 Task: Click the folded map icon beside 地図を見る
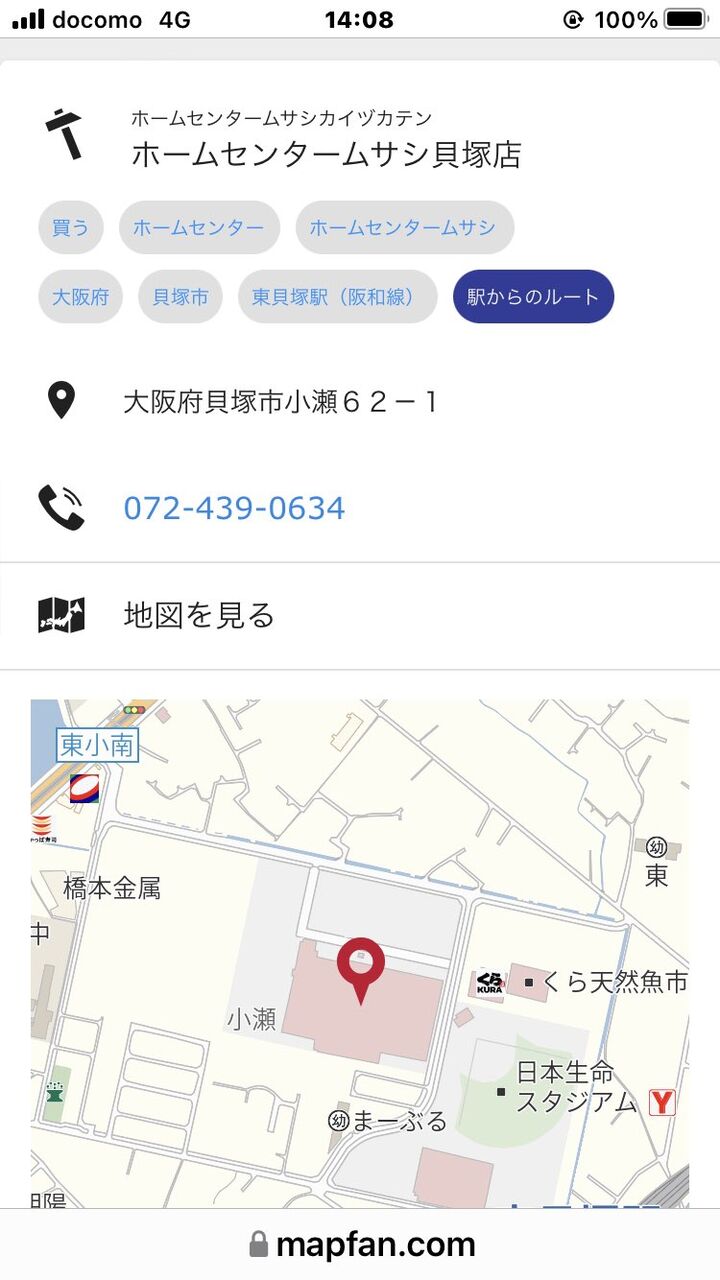click(x=62, y=615)
